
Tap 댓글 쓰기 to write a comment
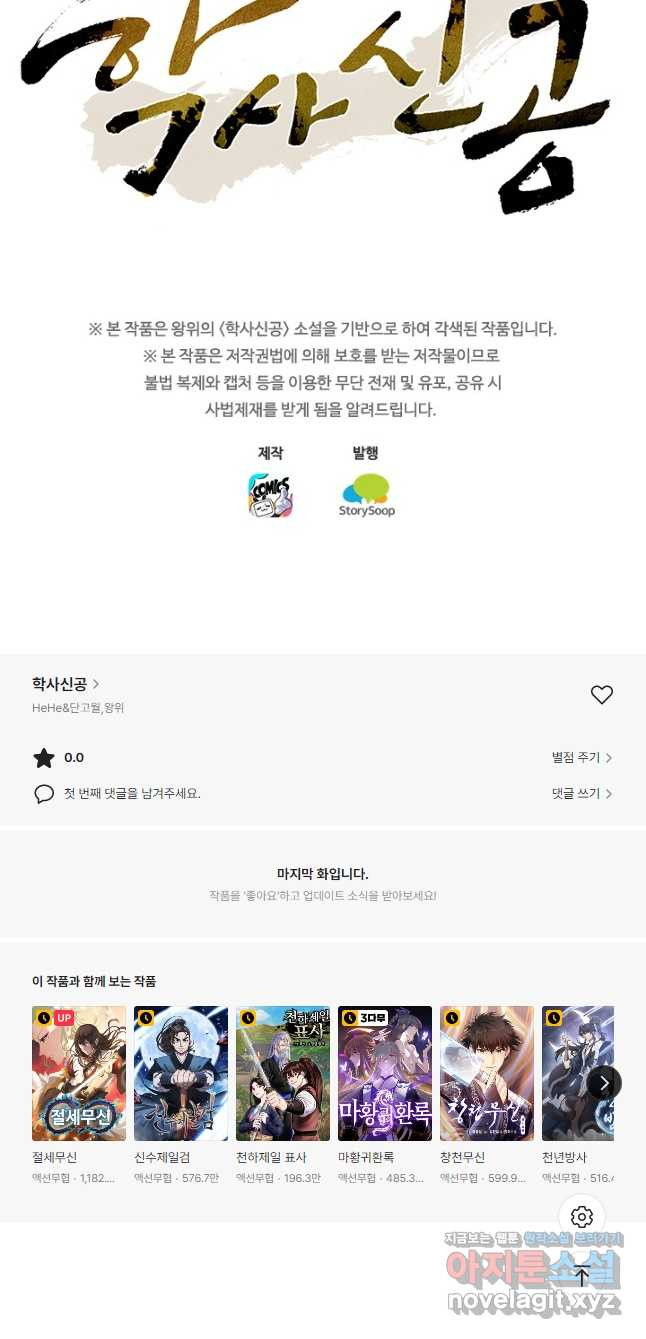click(x=581, y=793)
